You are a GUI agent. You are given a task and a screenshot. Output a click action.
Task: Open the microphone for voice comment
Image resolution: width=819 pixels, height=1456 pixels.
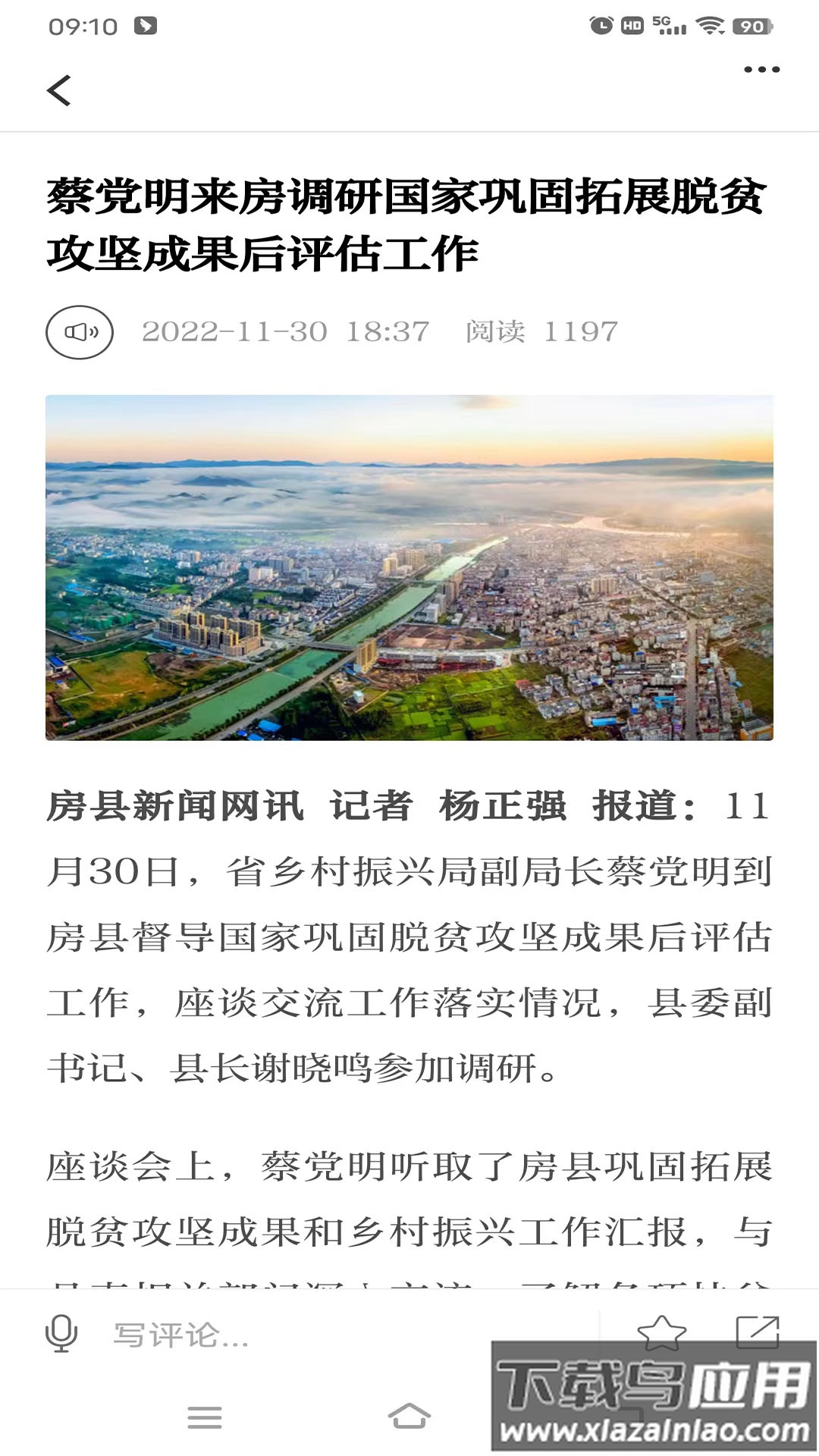(x=62, y=1333)
